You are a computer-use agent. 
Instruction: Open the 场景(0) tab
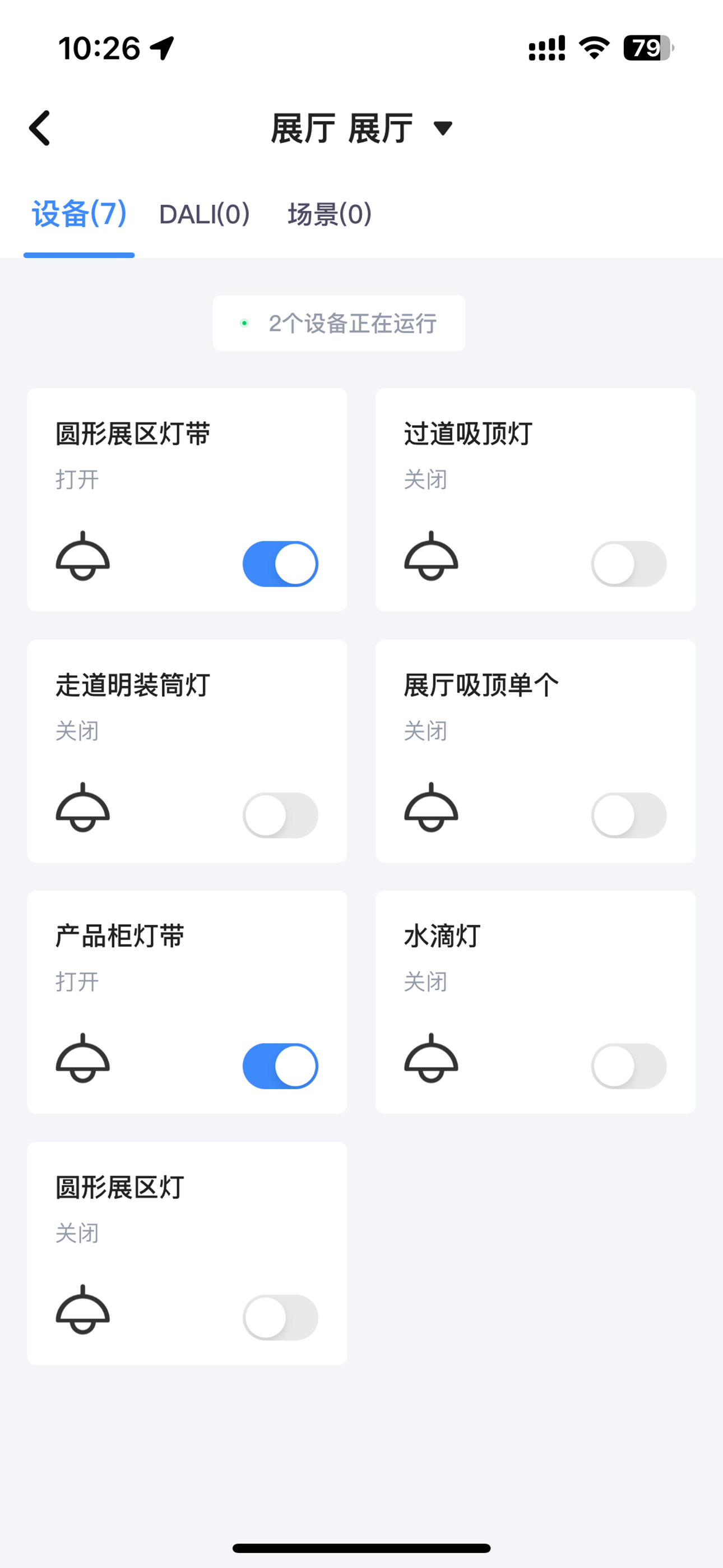(x=329, y=214)
